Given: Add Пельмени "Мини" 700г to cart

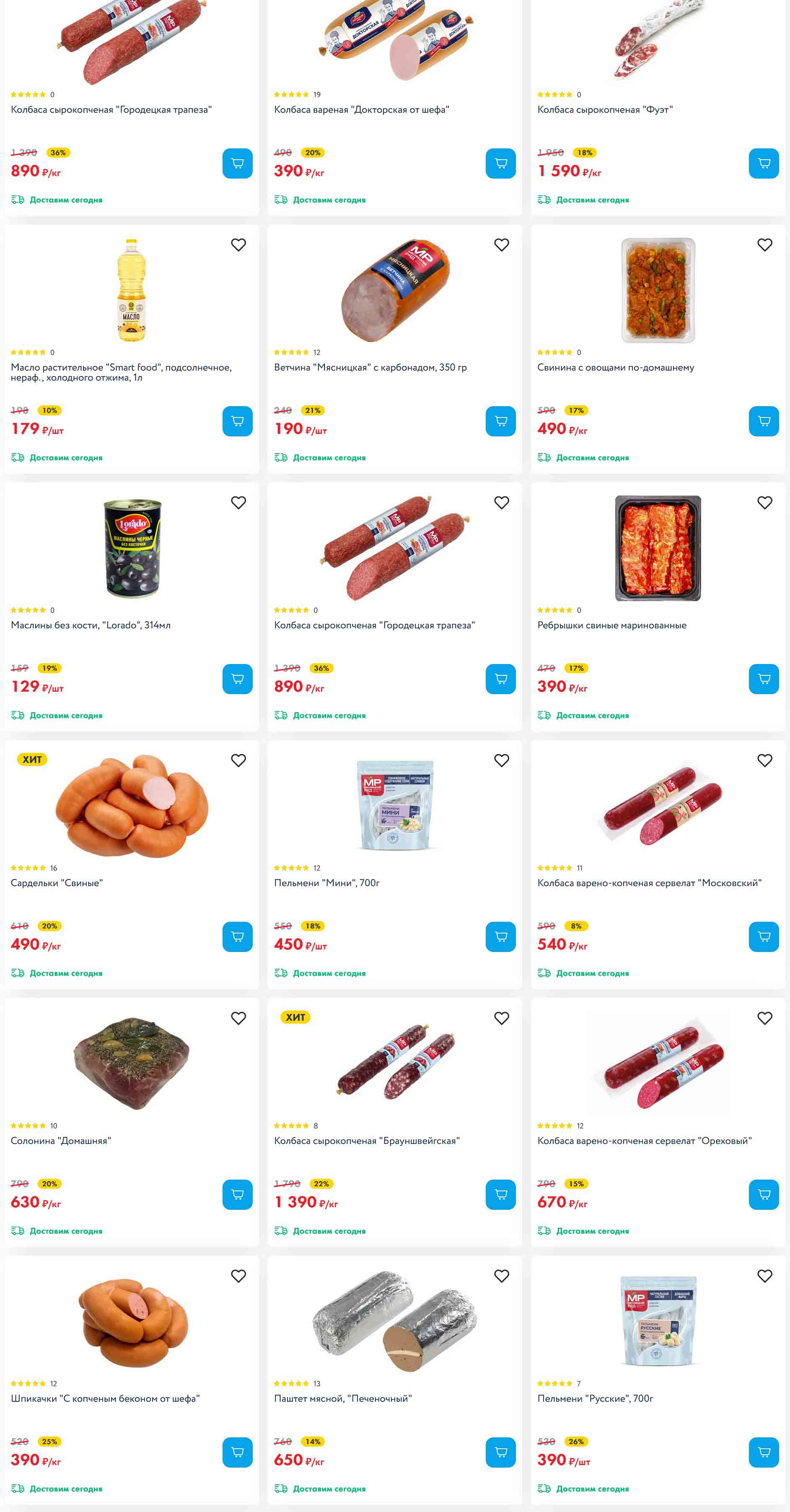Looking at the screenshot, I should (x=500, y=936).
